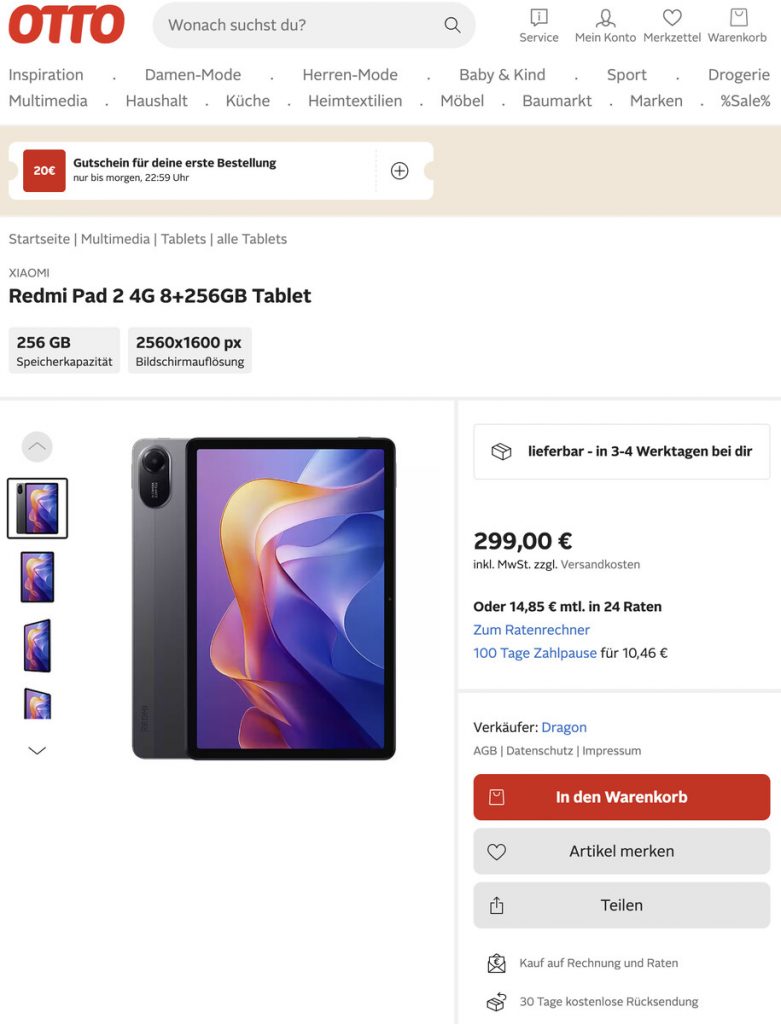Open the seller Dragon link
781x1024 pixels.
point(564,727)
